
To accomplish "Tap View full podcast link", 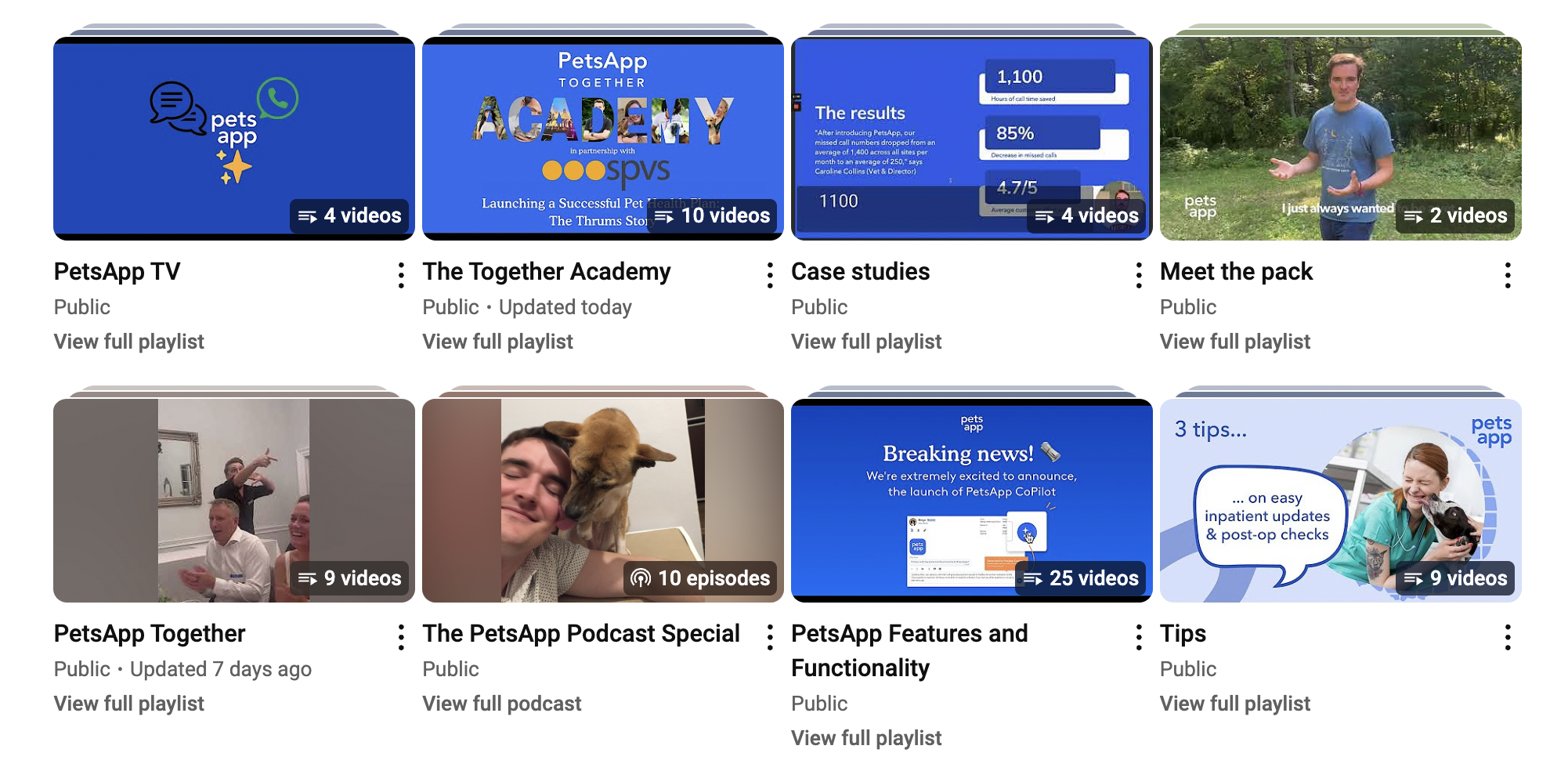I will (502, 704).
